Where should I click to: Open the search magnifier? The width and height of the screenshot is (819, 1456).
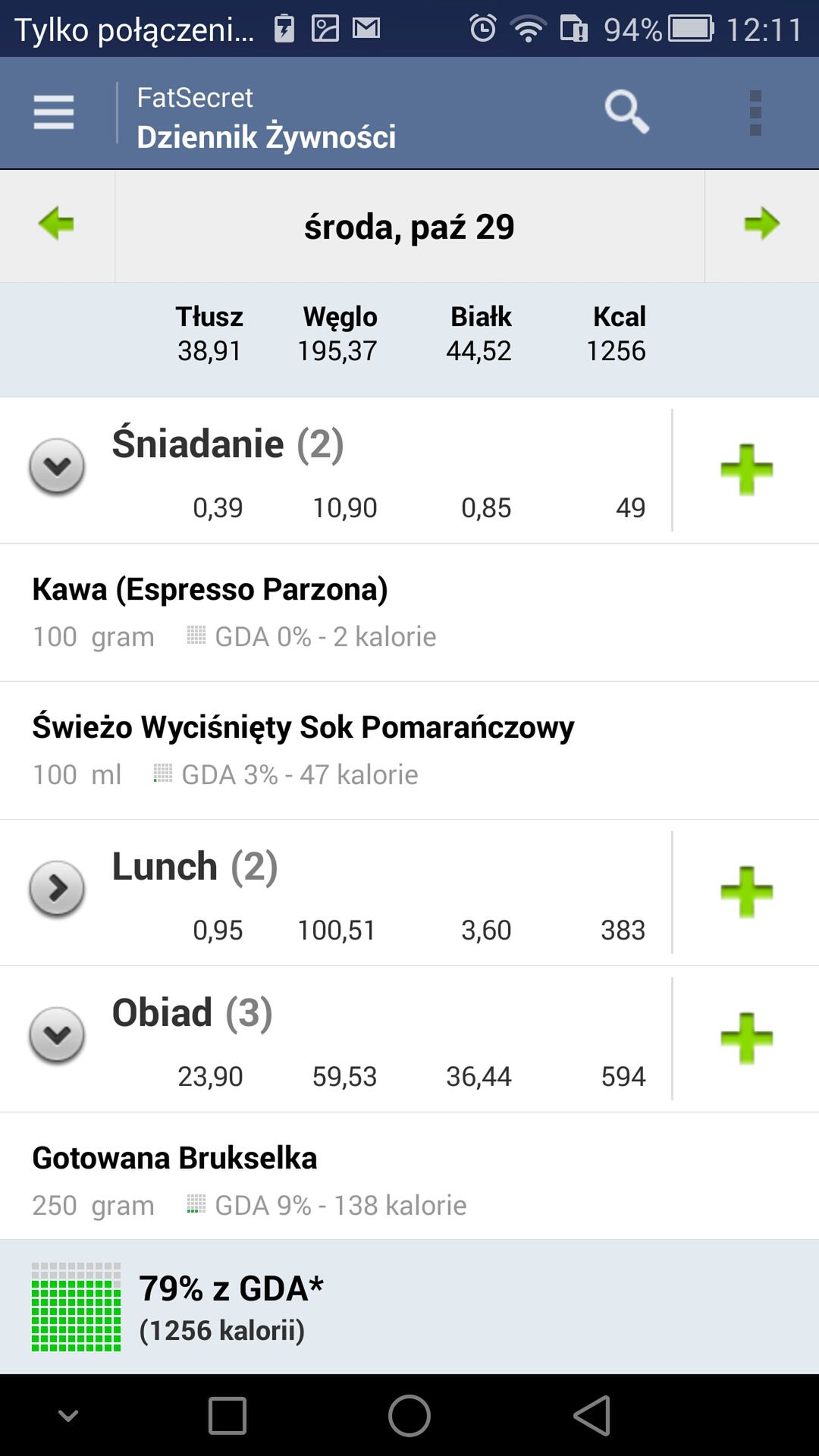point(626,112)
